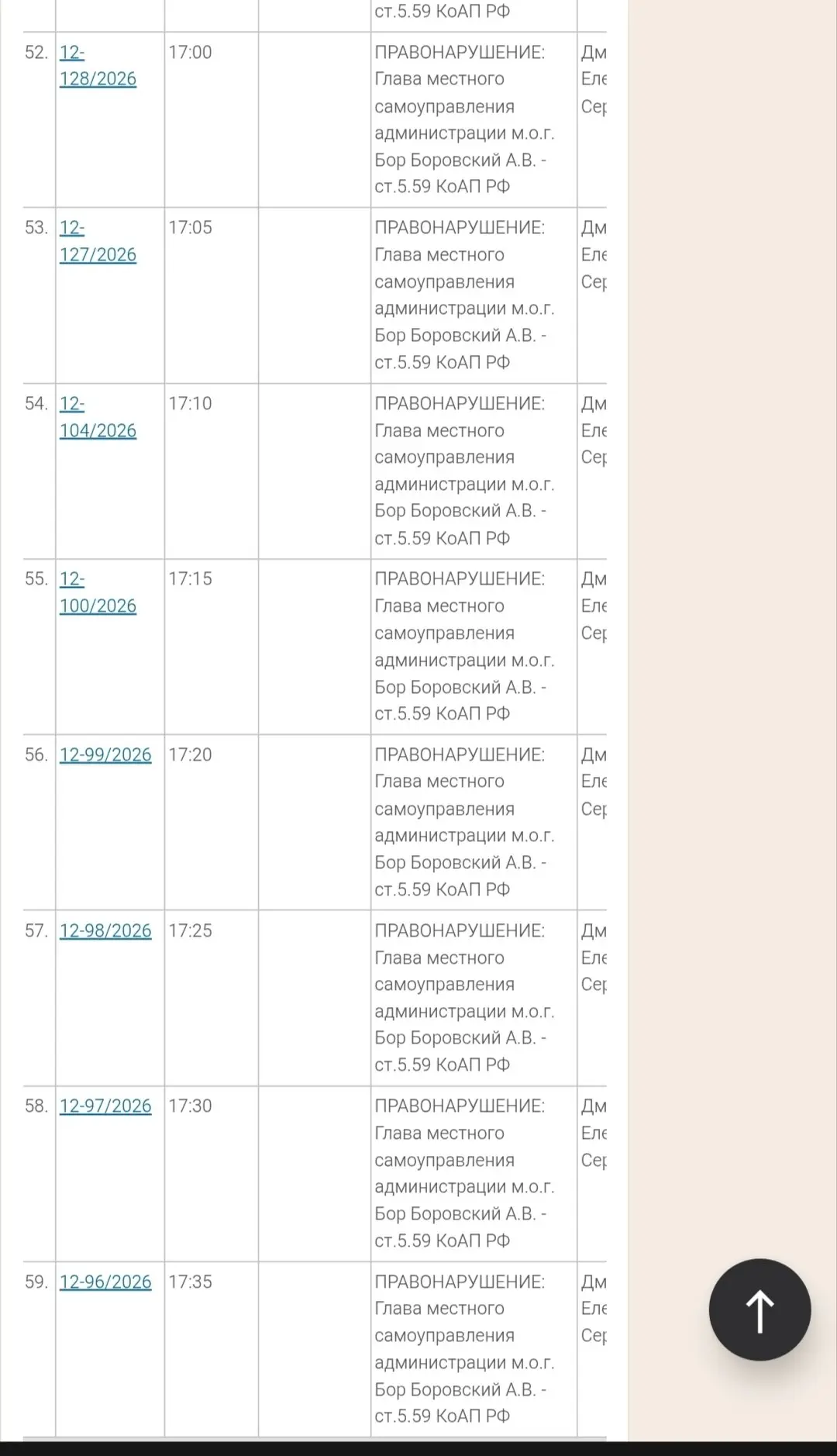This screenshot has width=837, height=1456.
Task: Tap the scroll-to-top arrow button
Action: [x=759, y=1309]
